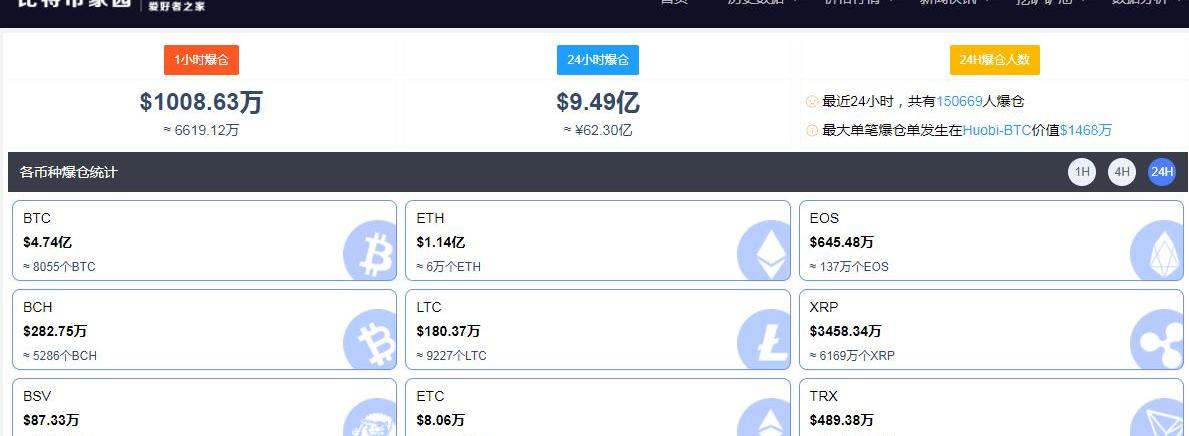The image size is (1189, 436).
Task: Switch to the 4H liquidation stats
Action: point(1122,172)
